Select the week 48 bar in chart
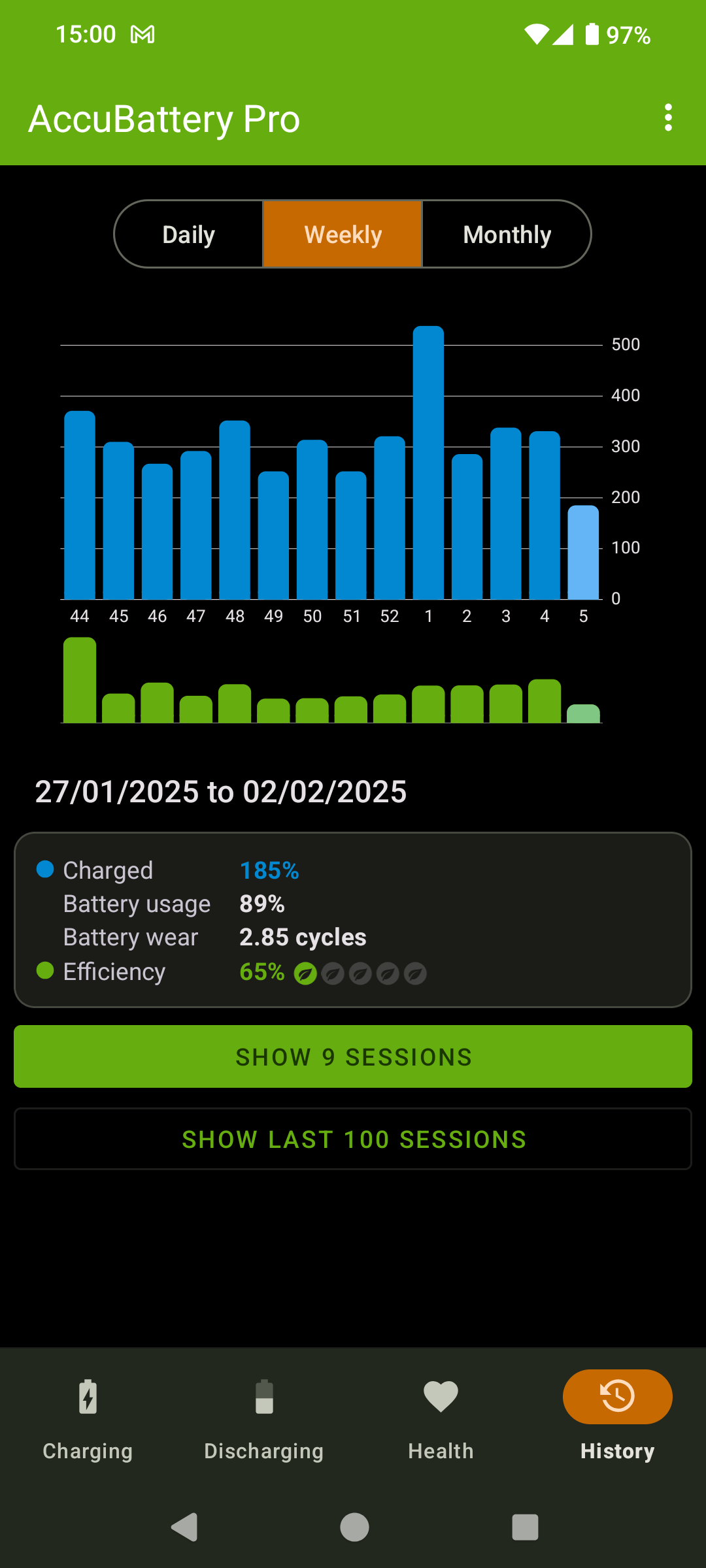This screenshot has width=706, height=1568. pyautogui.click(x=235, y=510)
